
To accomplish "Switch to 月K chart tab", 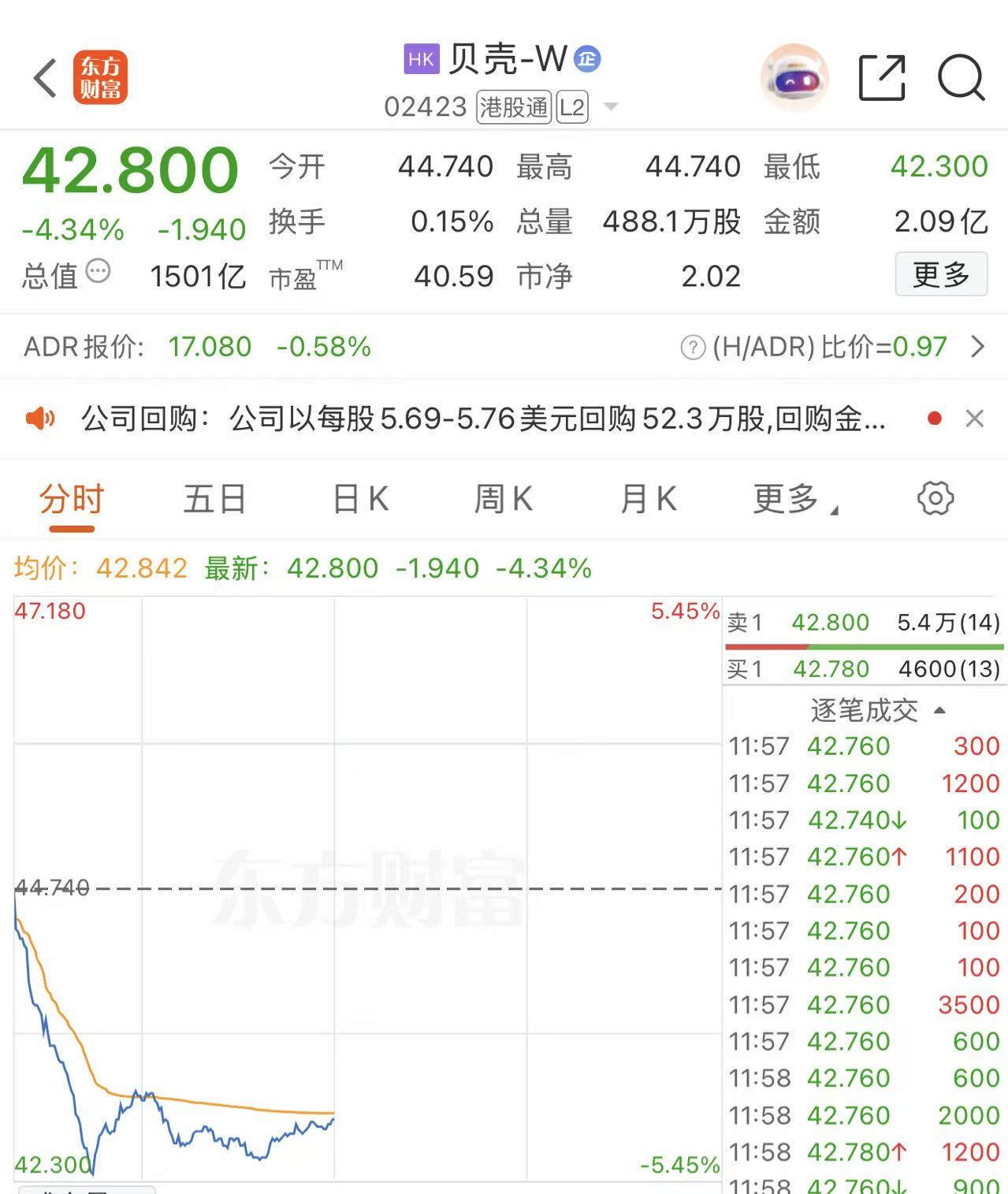I will coord(648,500).
